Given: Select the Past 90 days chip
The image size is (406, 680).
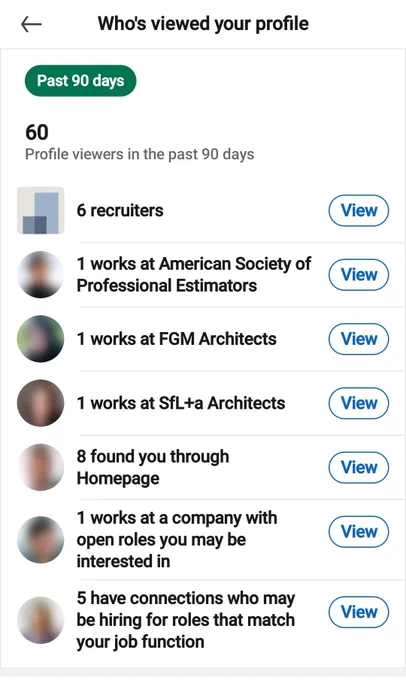Looking at the screenshot, I should pos(80,81).
